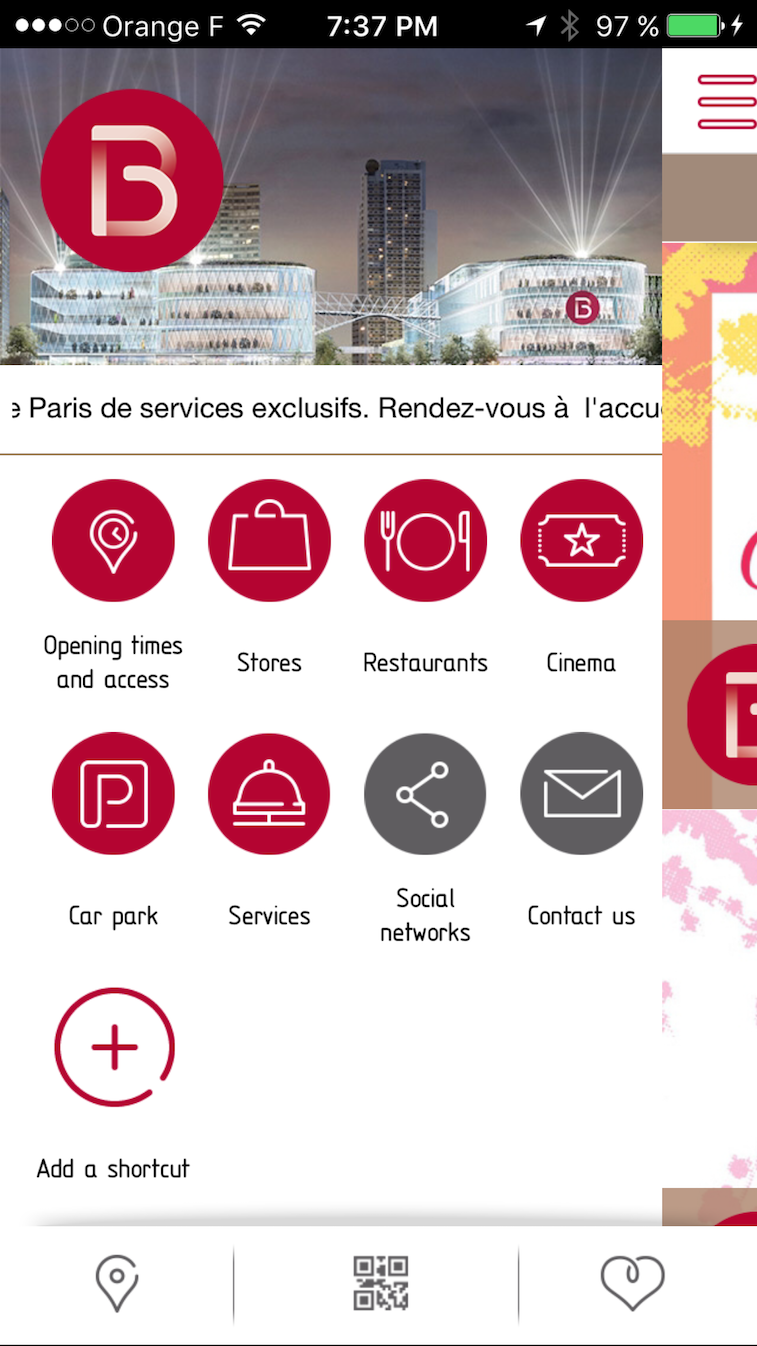The image size is (757, 1346).
Task: Open the location pin tab
Action: 117,1284
